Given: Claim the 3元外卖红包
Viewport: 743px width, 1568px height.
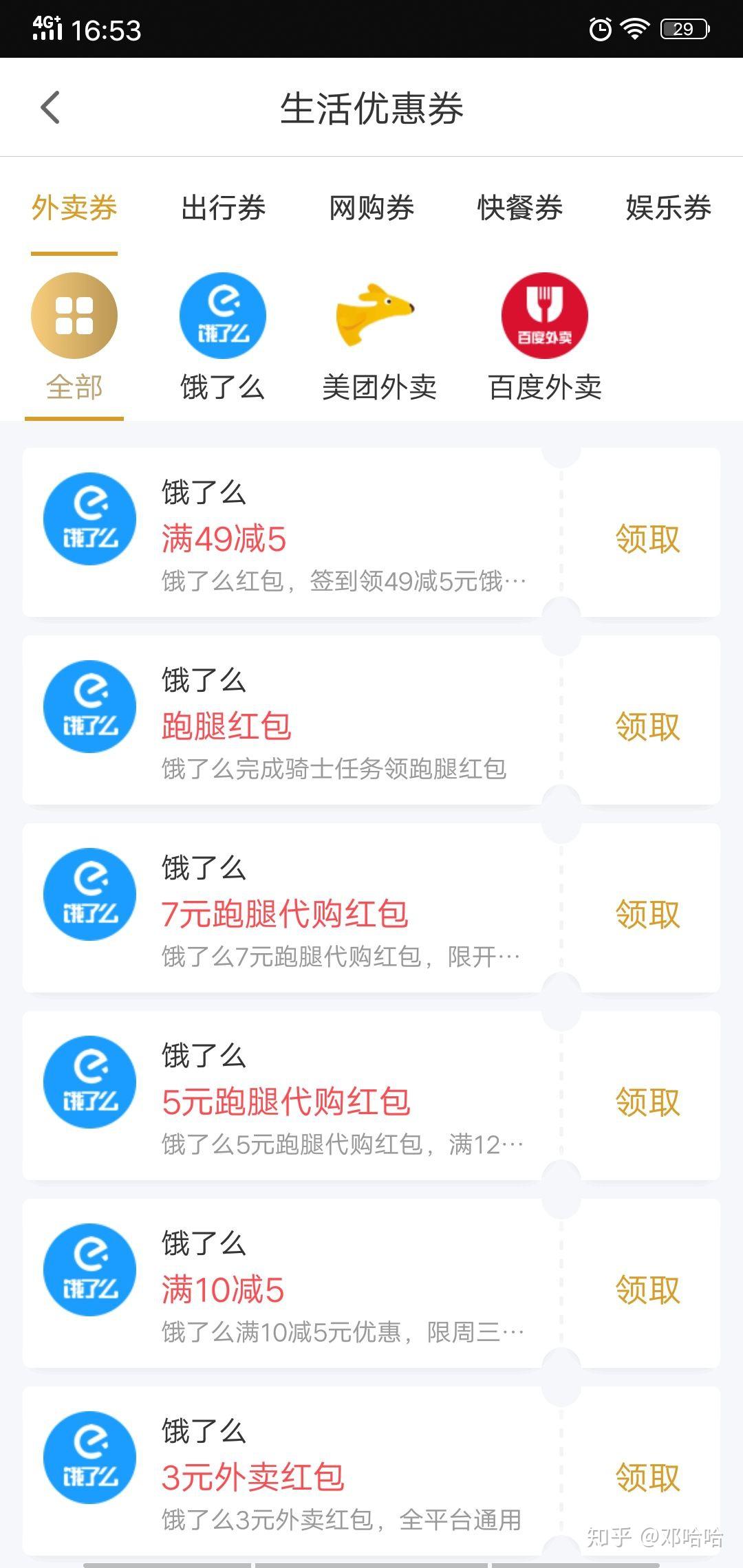Looking at the screenshot, I should pyautogui.click(x=647, y=1477).
